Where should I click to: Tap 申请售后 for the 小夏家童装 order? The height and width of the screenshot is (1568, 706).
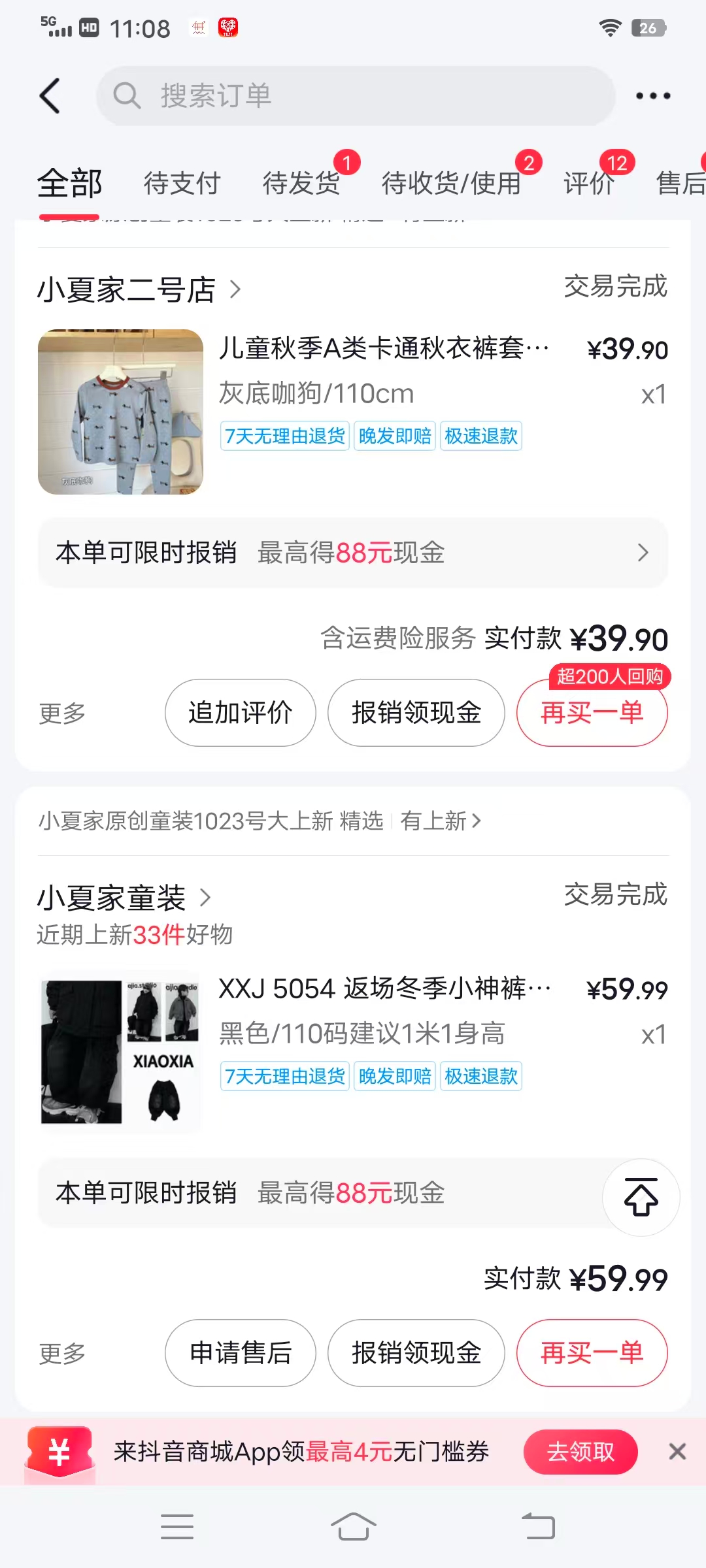tap(240, 1353)
